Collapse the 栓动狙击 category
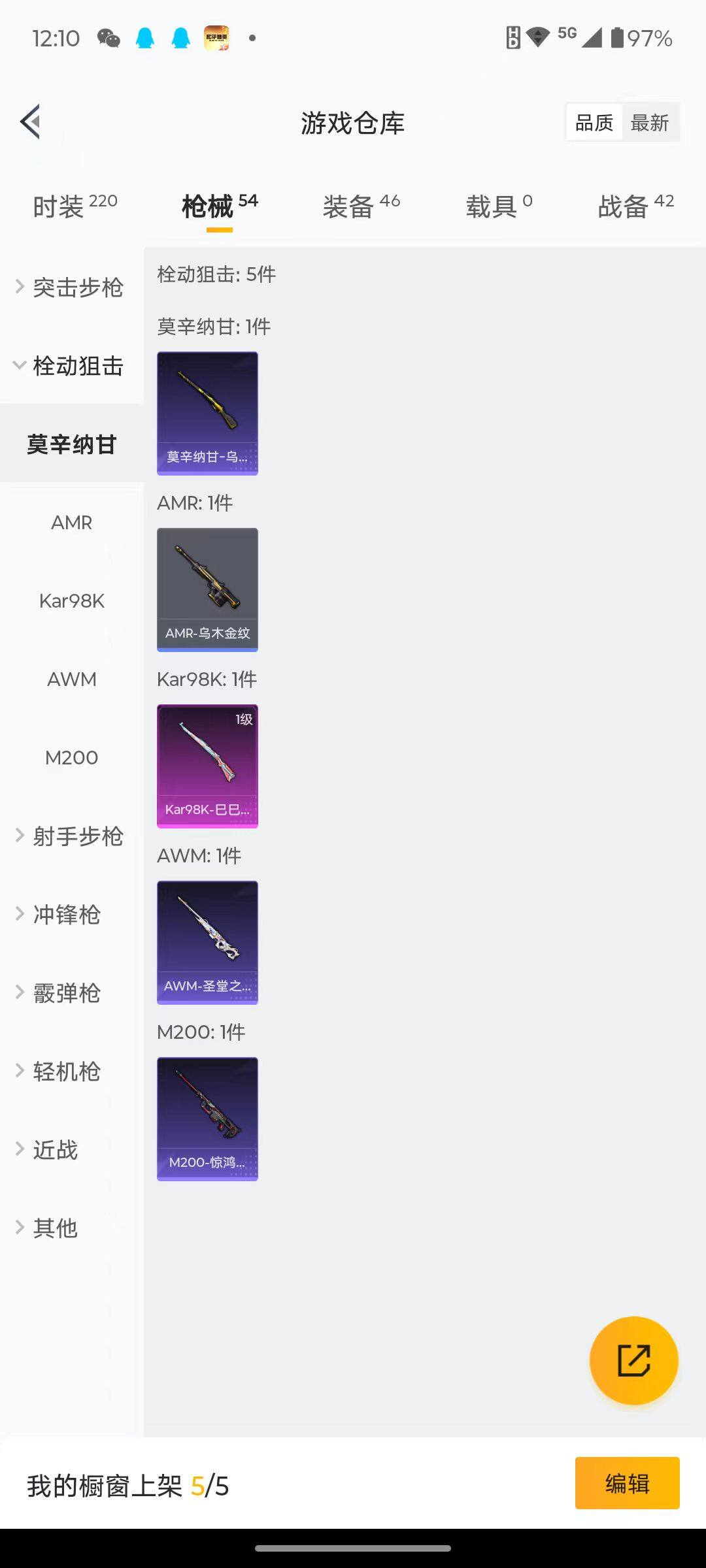This screenshot has height=1568, width=706. (x=71, y=366)
